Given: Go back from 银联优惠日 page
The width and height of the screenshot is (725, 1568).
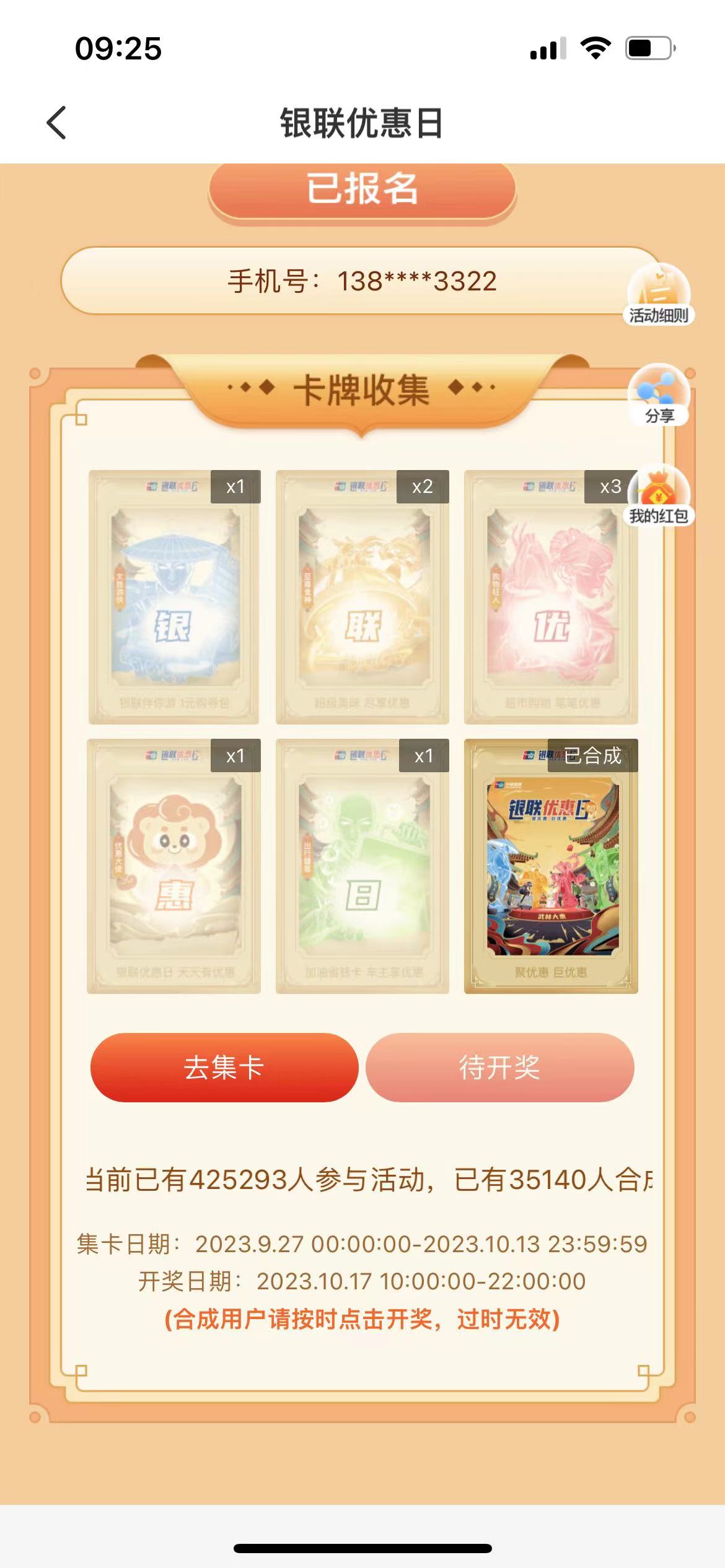Looking at the screenshot, I should (x=56, y=123).
